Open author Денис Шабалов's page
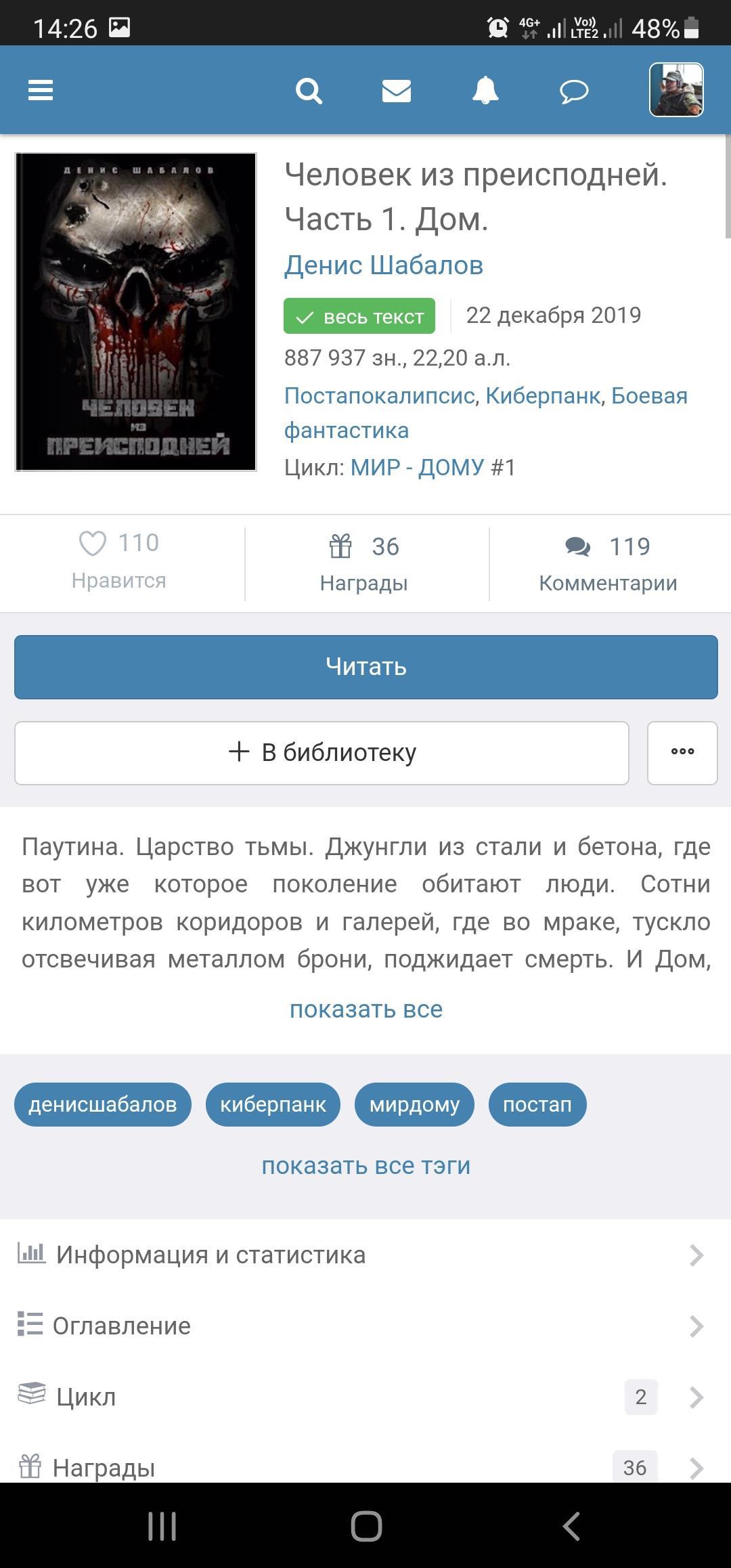The width and height of the screenshot is (731, 1568). [383, 265]
